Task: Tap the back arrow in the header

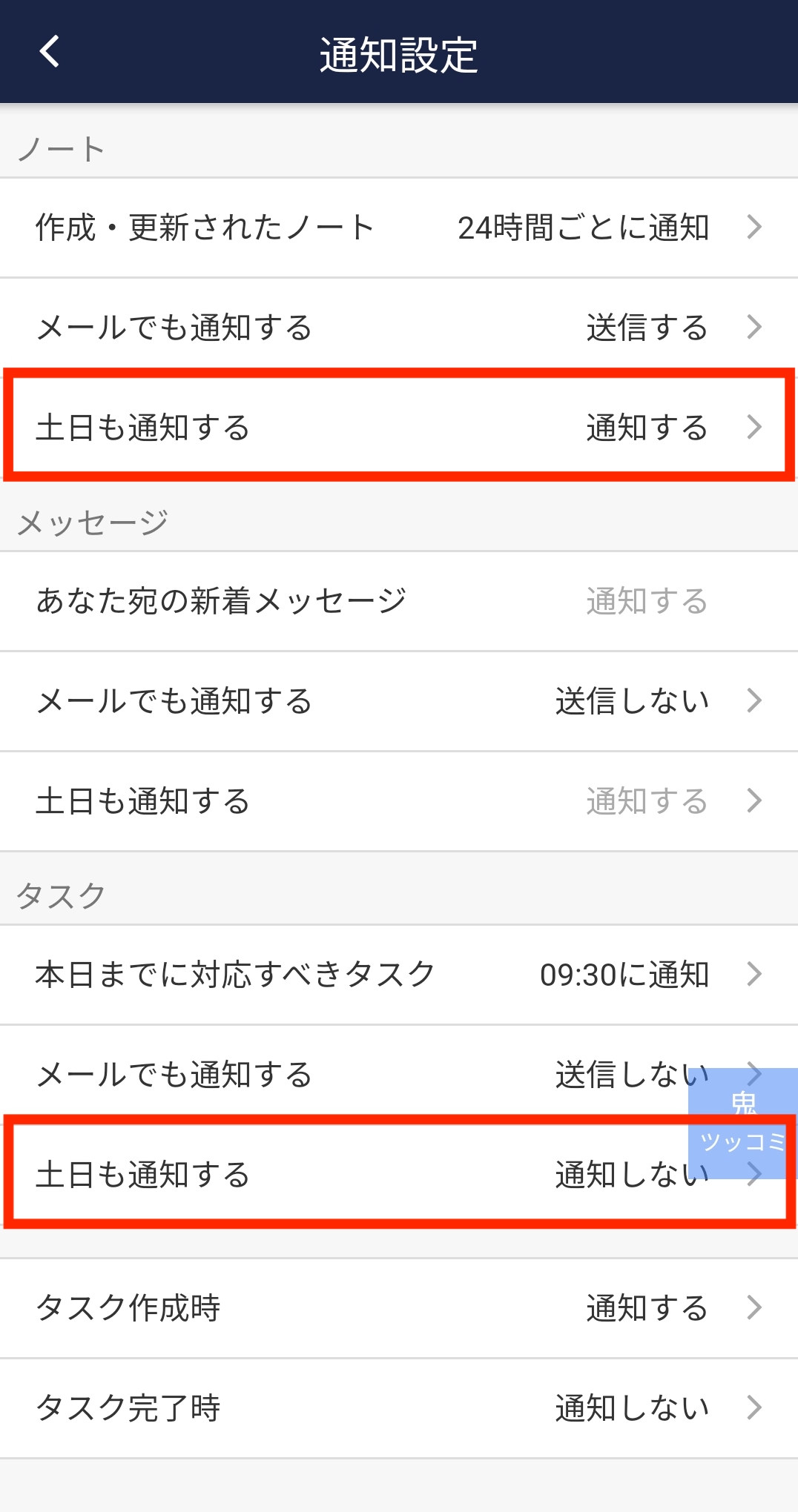Action: pyautogui.click(x=47, y=52)
